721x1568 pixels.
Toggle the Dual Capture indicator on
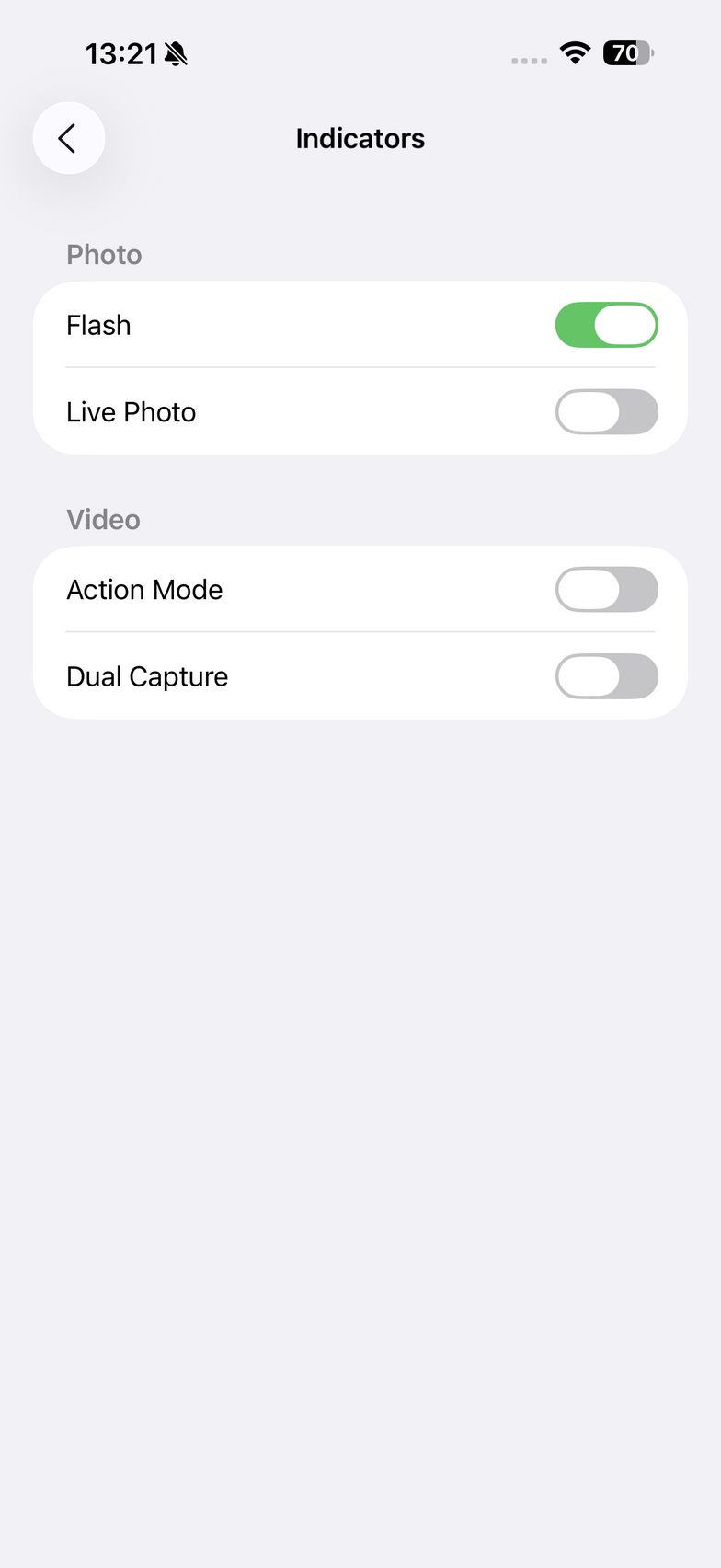click(606, 676)
